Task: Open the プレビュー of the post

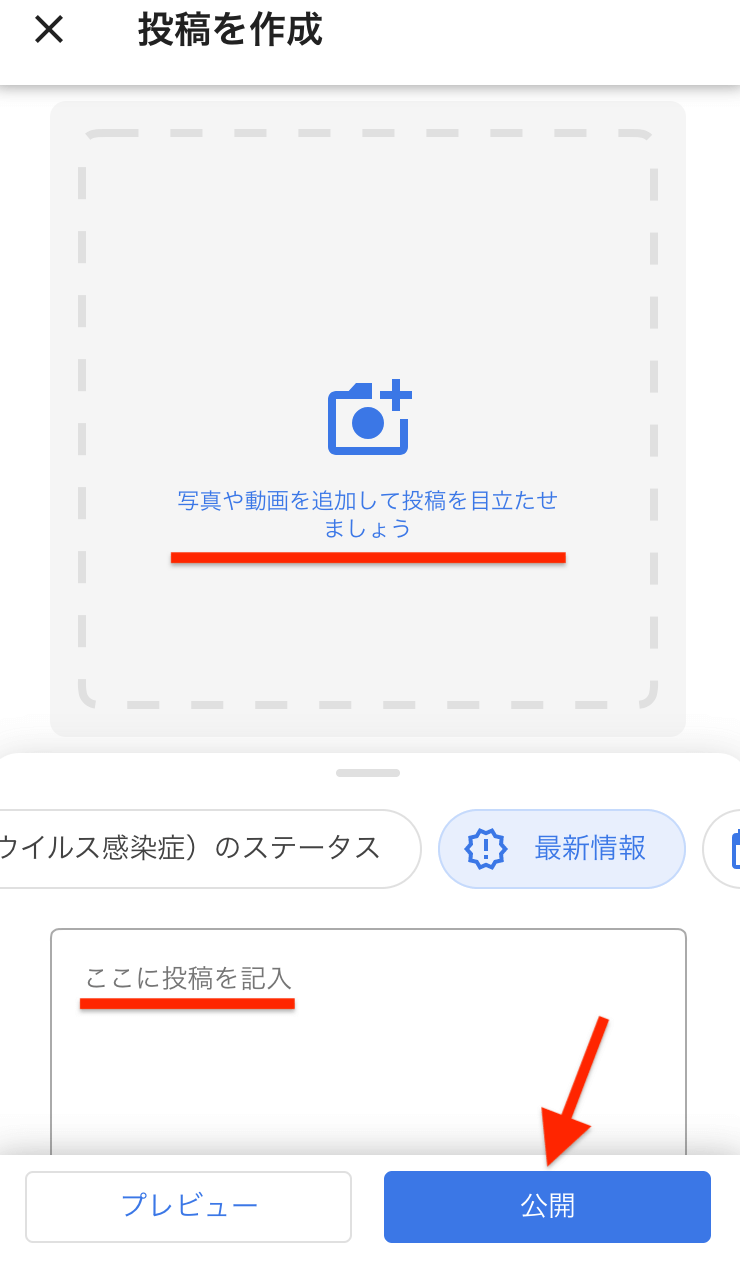Action: tap(188, 1206)
